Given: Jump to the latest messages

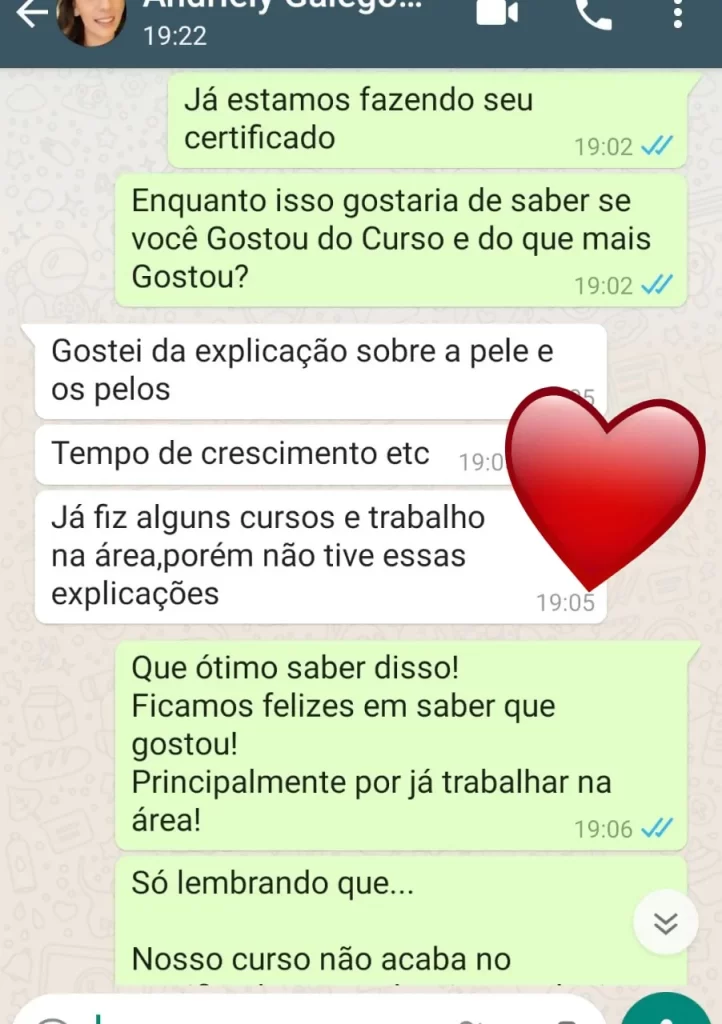Looking at the screenshot, I should (x=666, y=923).
